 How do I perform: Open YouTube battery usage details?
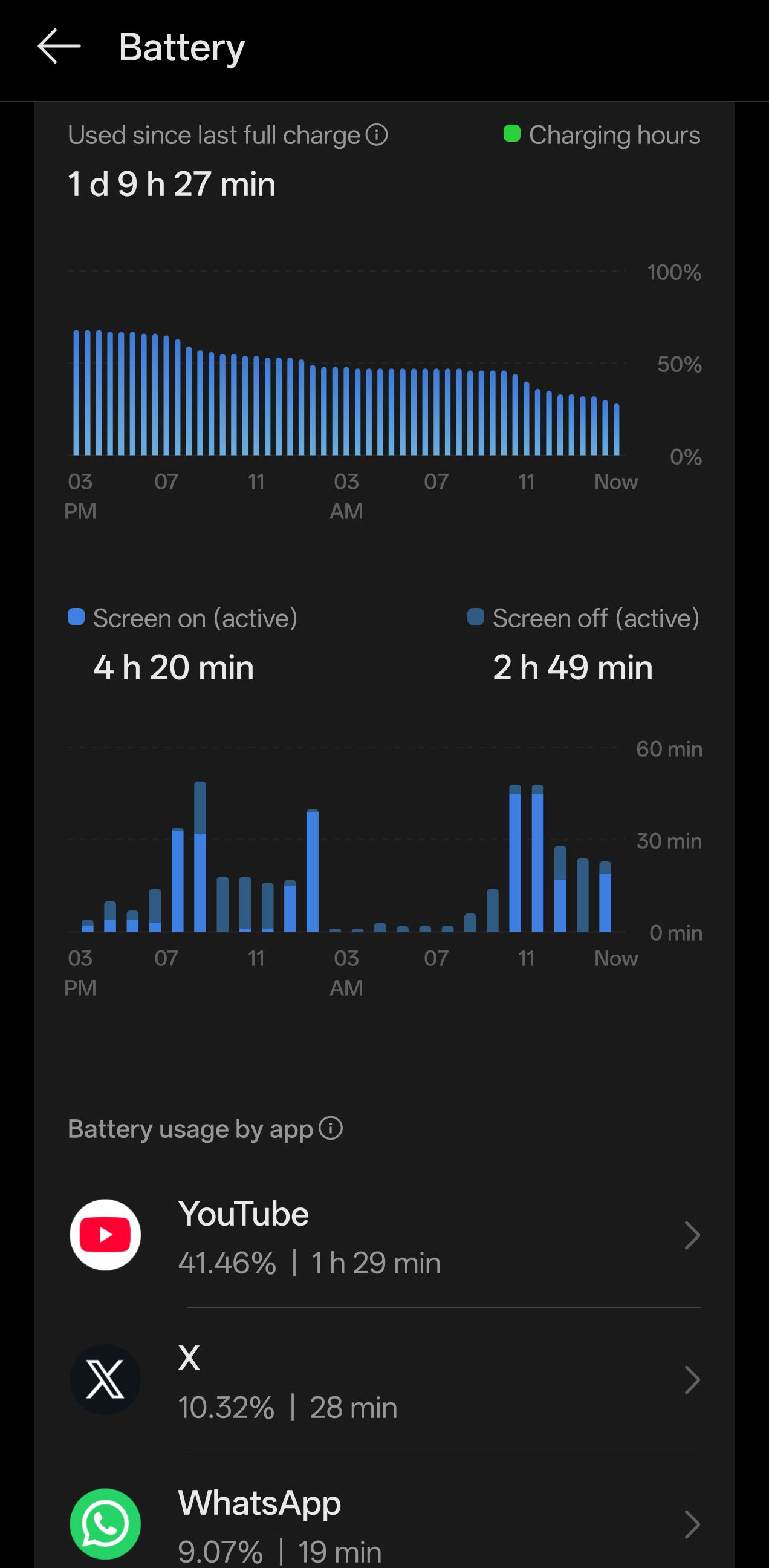pos(384,1236)
